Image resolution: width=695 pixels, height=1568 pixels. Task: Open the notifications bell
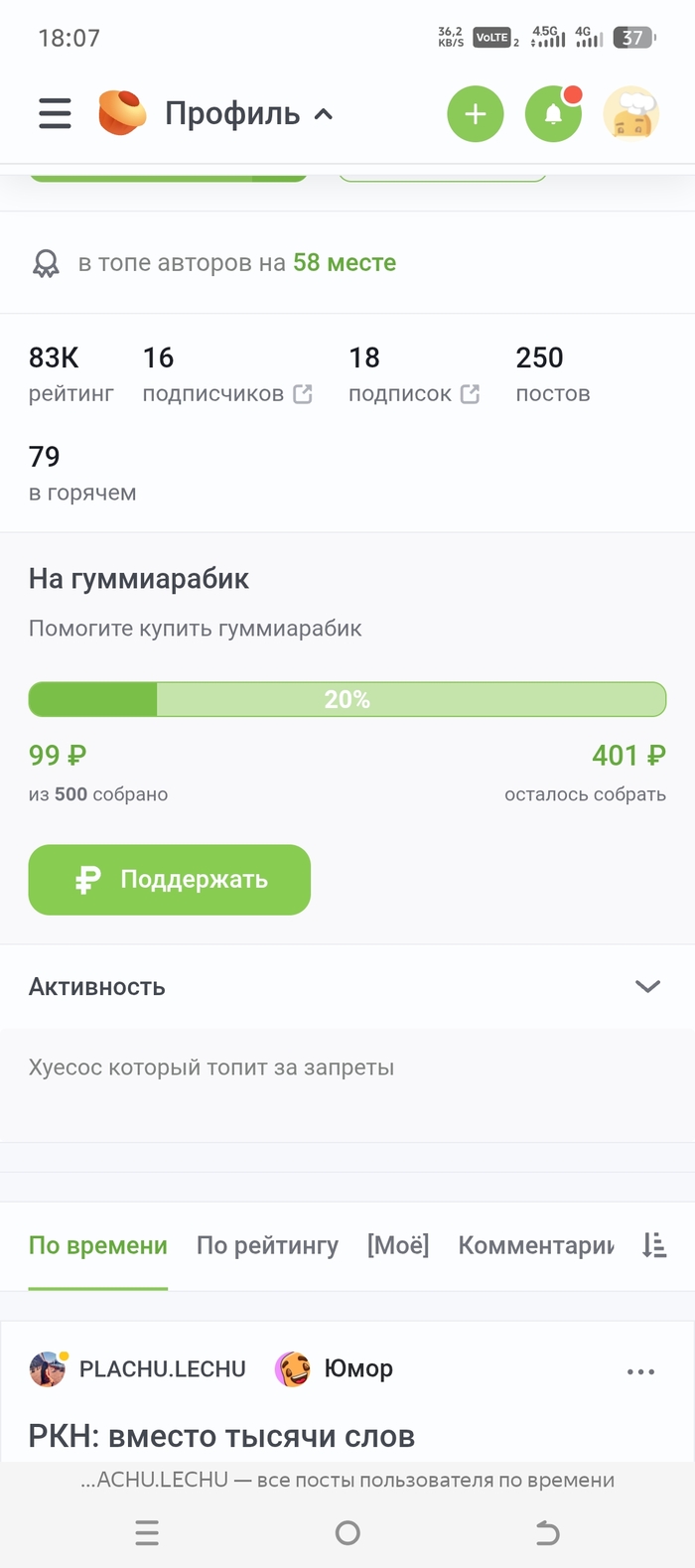(553, 114)
